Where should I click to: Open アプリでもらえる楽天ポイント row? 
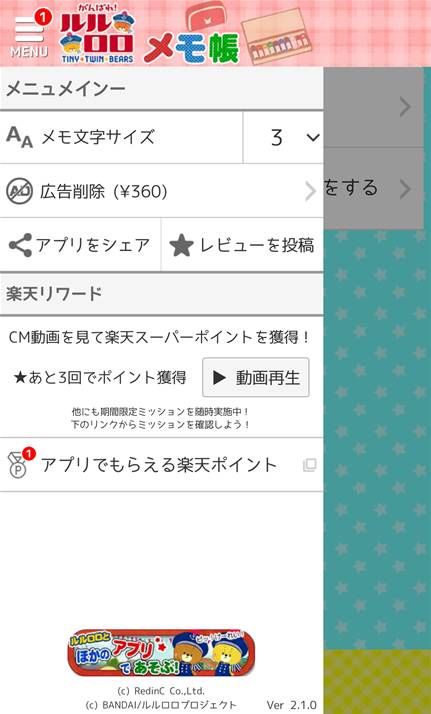[162, 465]
